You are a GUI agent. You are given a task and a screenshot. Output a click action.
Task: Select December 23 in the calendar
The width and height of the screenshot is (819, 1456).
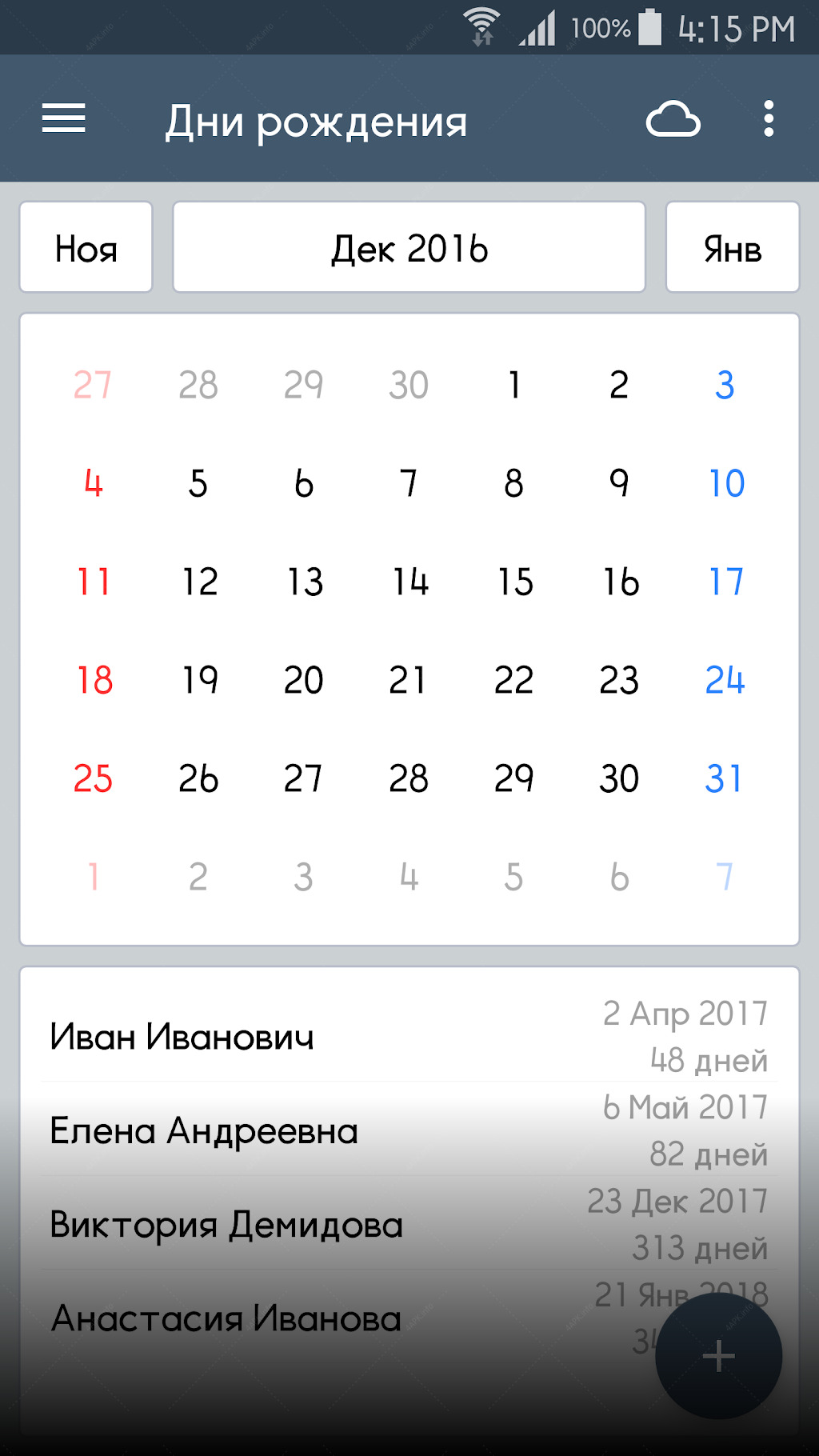tap(619, 680)
